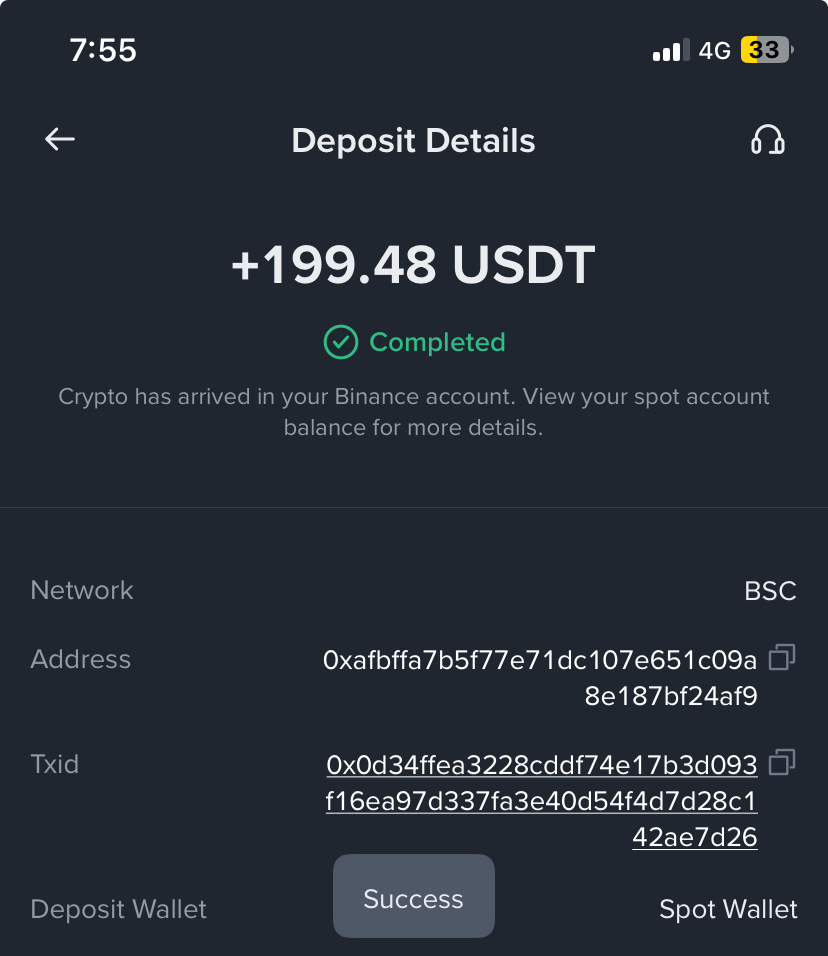
Task: Copy the Txid value
Action: click(x=782, y=763)
